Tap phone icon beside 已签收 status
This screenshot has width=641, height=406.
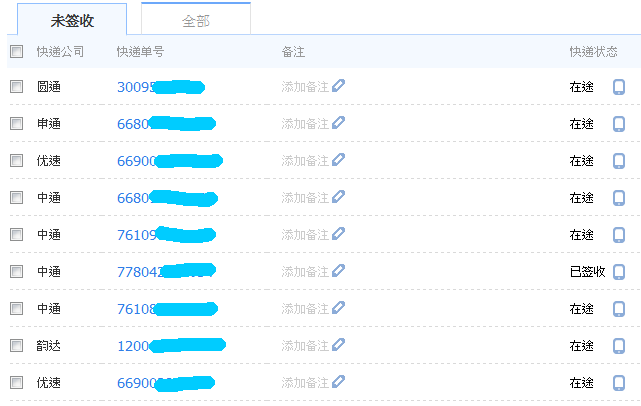[619, 272]
